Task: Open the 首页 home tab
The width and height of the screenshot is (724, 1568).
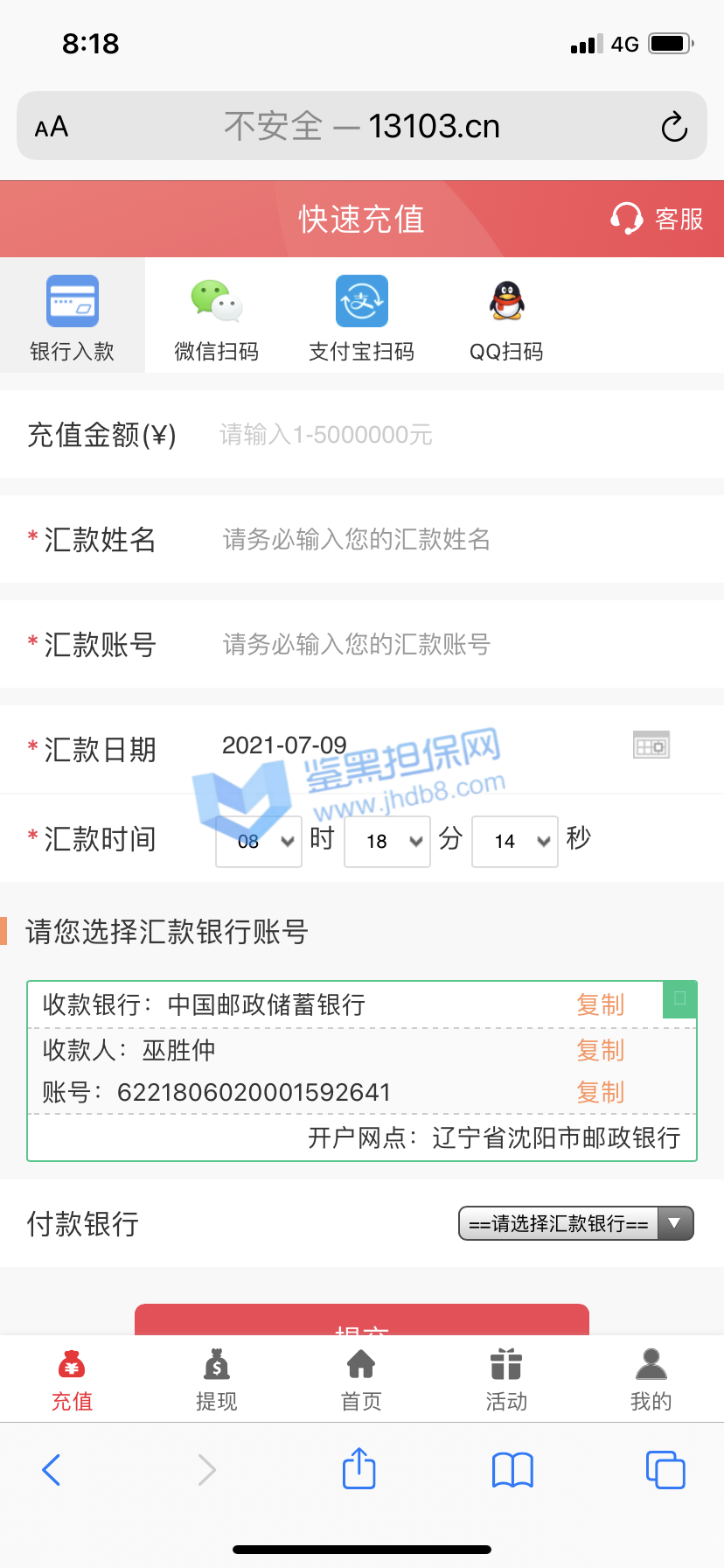Action: 361,1380
